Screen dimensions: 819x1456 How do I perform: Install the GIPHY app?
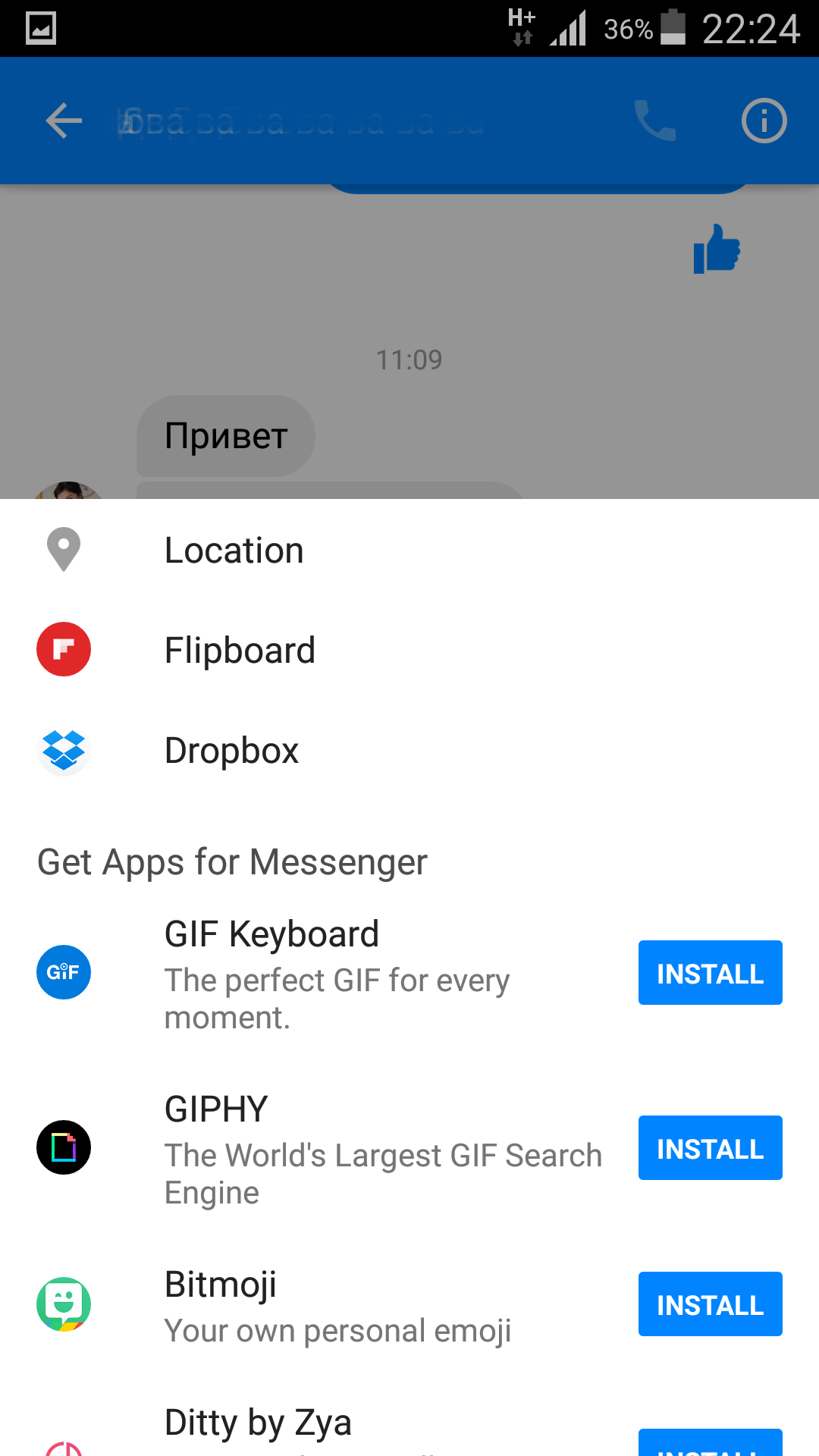[710, 1148]
